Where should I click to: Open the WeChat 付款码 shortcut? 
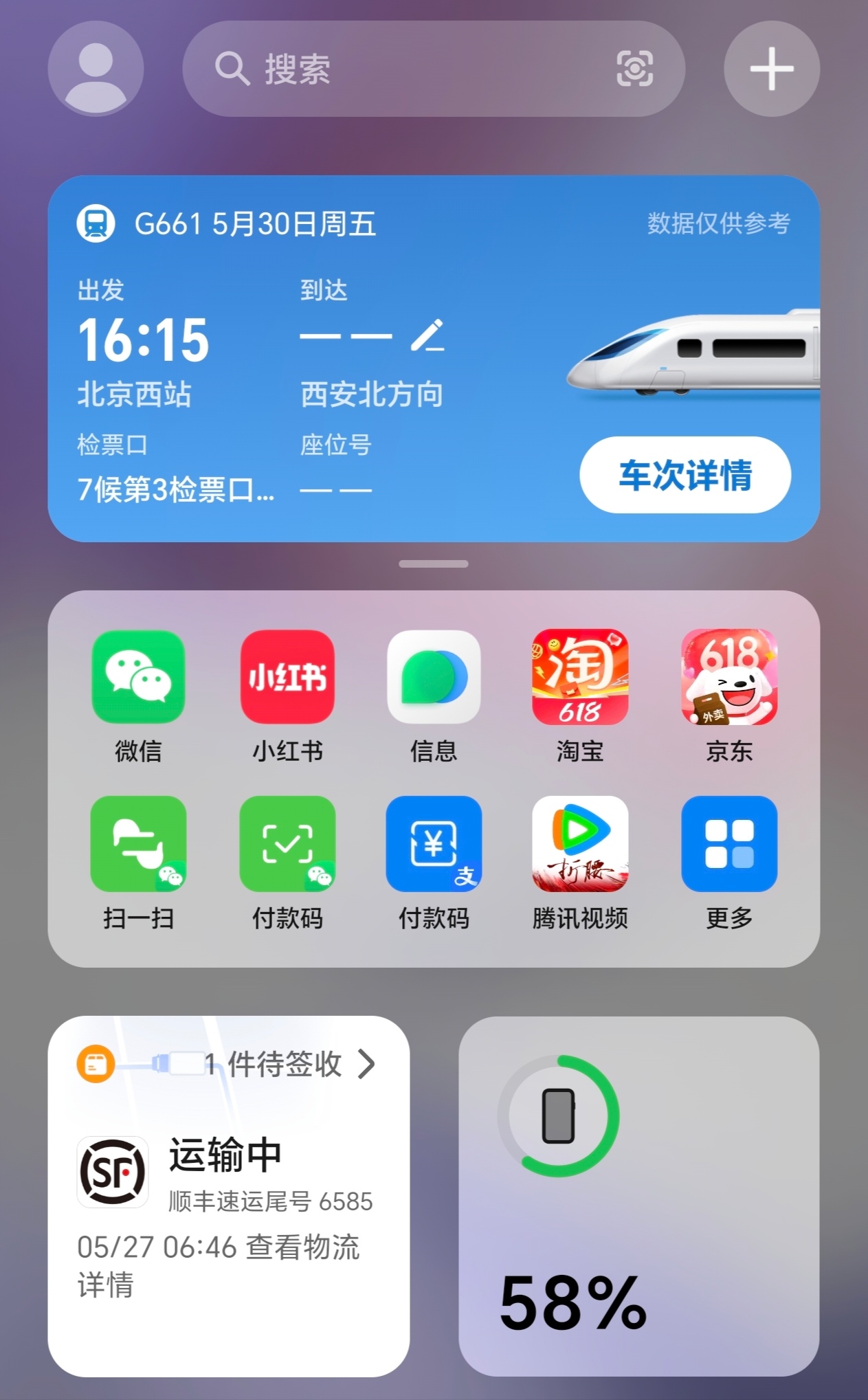tap(287, 844)
